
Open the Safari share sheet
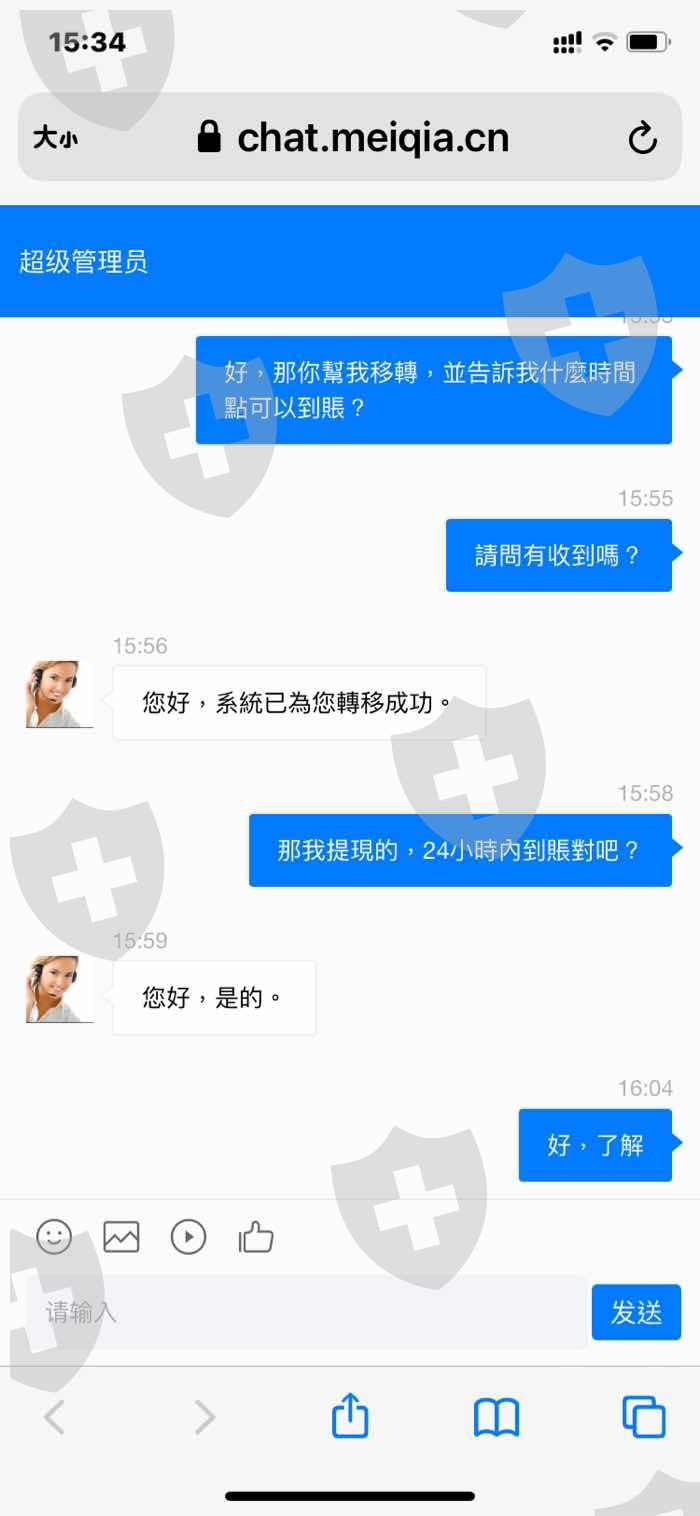point(350,1415)
